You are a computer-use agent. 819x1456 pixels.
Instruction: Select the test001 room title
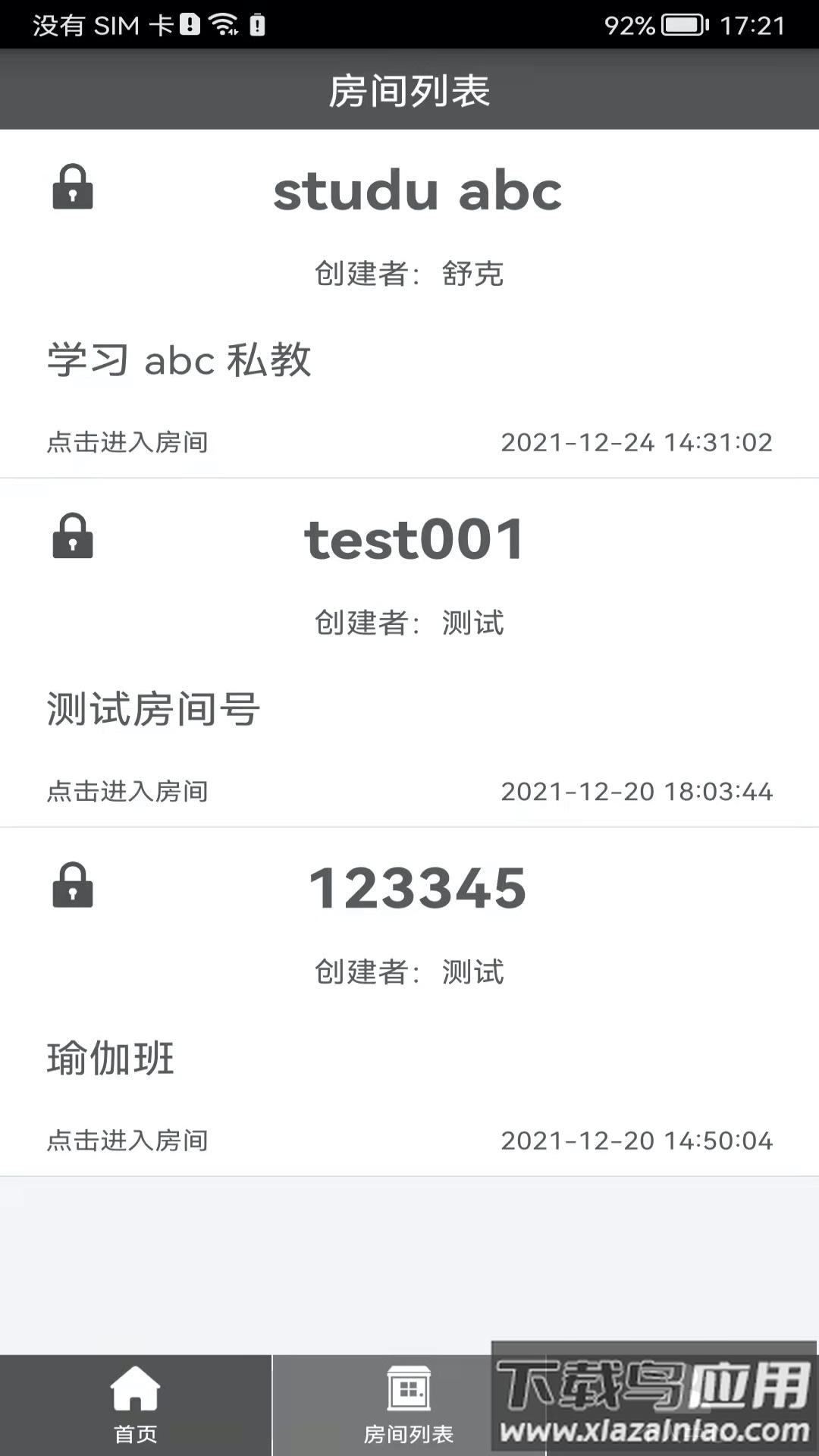coord(413,540)
